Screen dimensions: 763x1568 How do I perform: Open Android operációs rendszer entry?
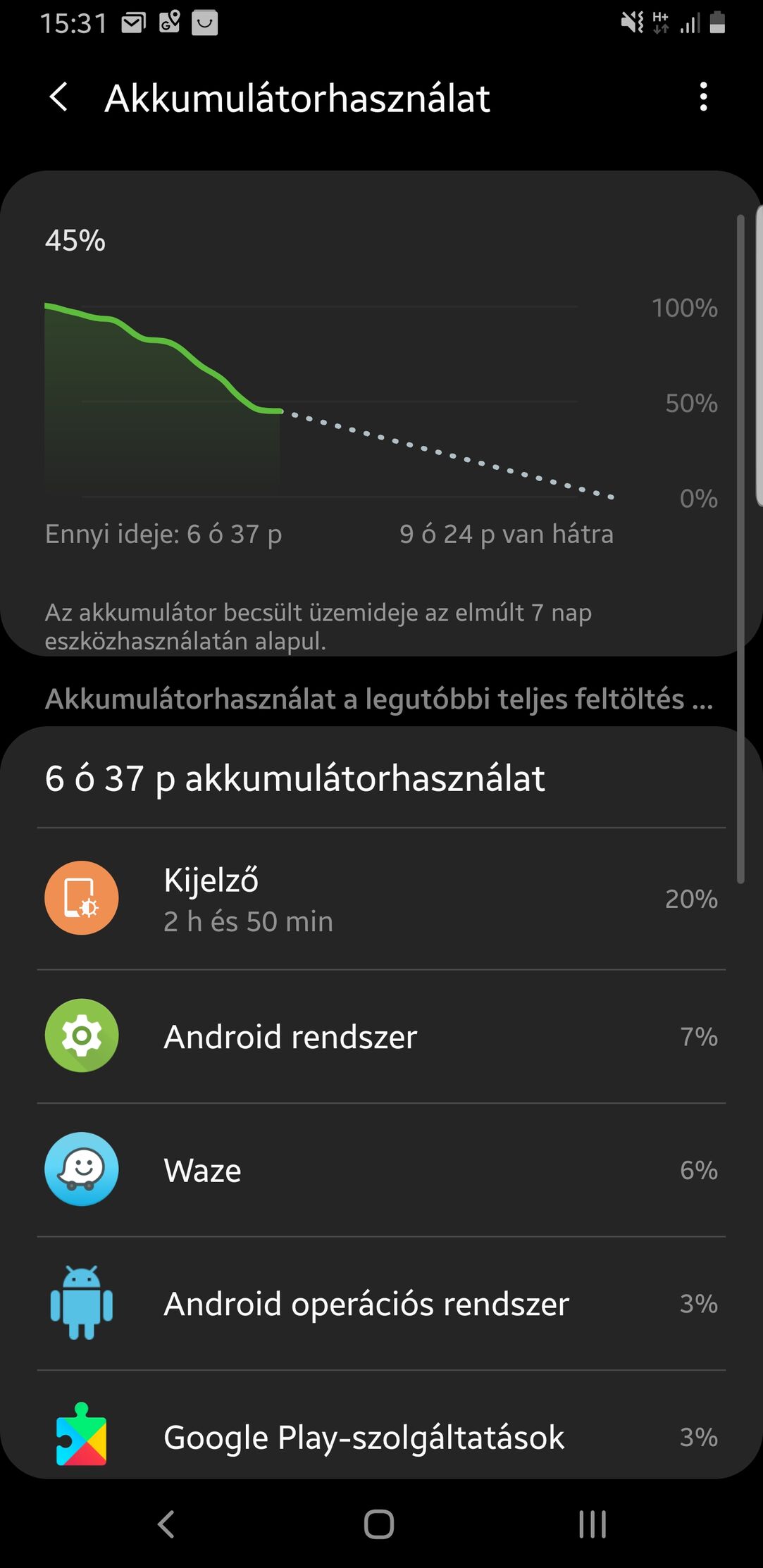tap(381, 1304)
